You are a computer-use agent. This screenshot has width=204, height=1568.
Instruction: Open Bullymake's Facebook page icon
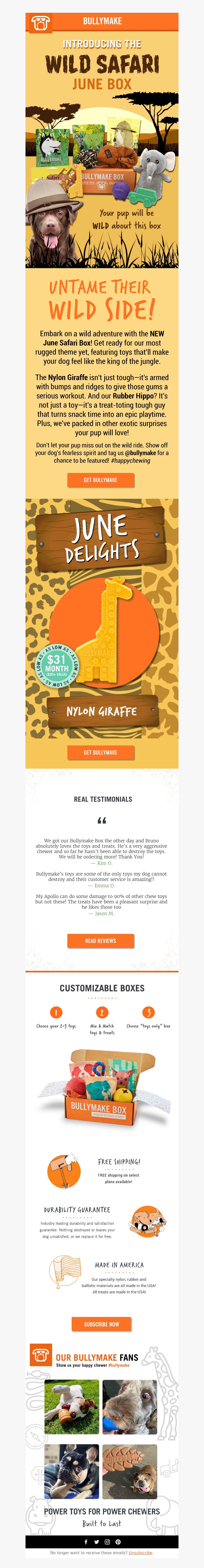86,1542
